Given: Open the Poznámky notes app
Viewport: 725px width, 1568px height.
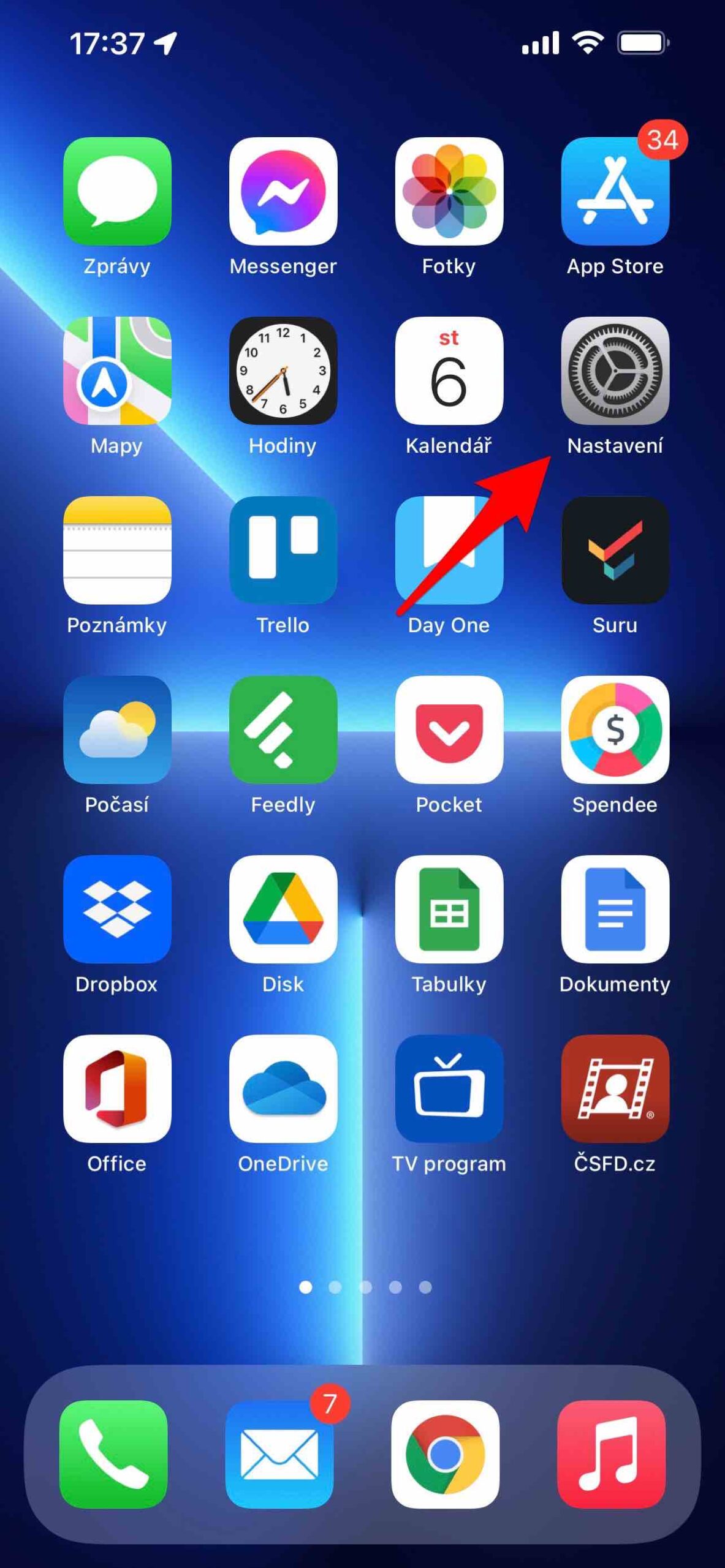Looking at the screenshot, I should [x=117, y=550].
